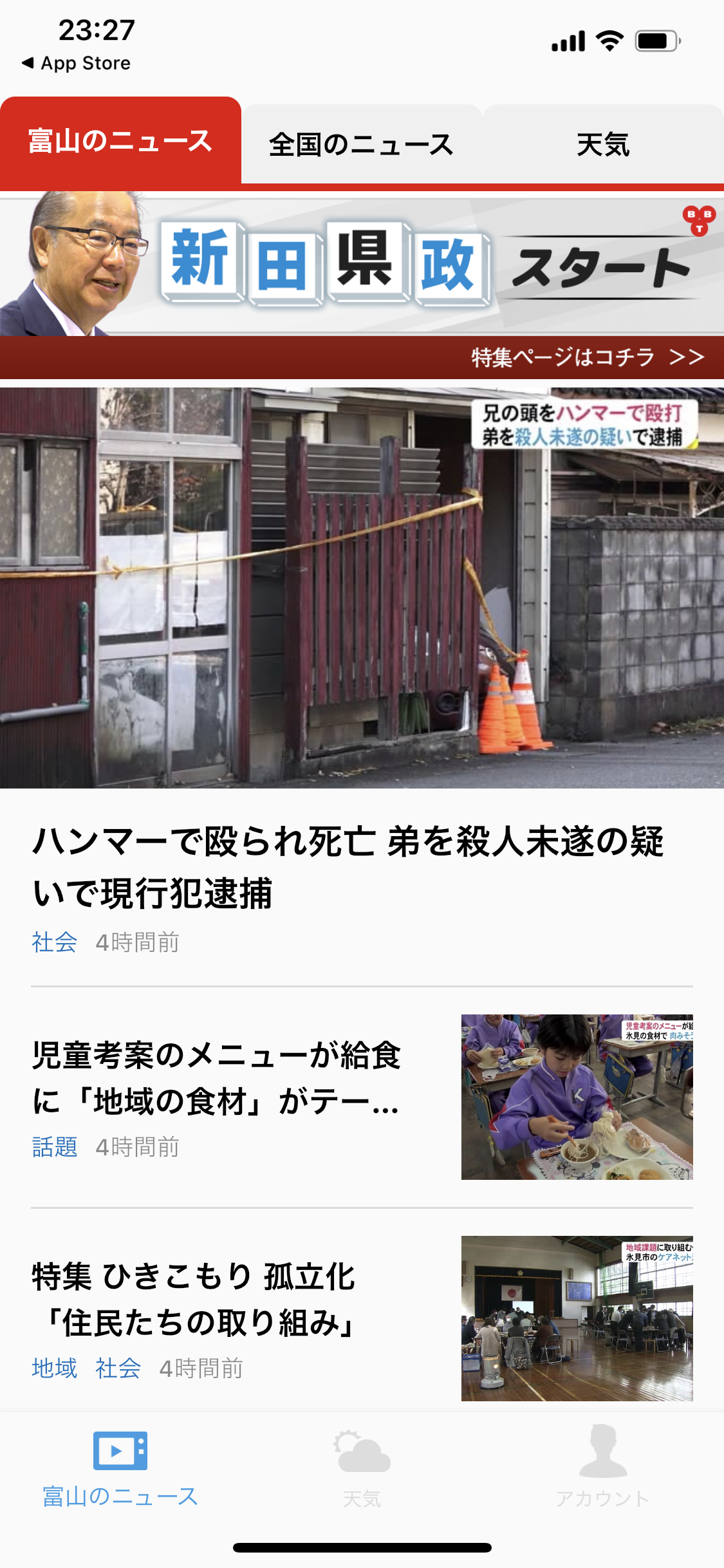Switch to the 全国のニュース tab
Screen dimensions: 724x1568
pyautogui.click(x=361, y=144)
